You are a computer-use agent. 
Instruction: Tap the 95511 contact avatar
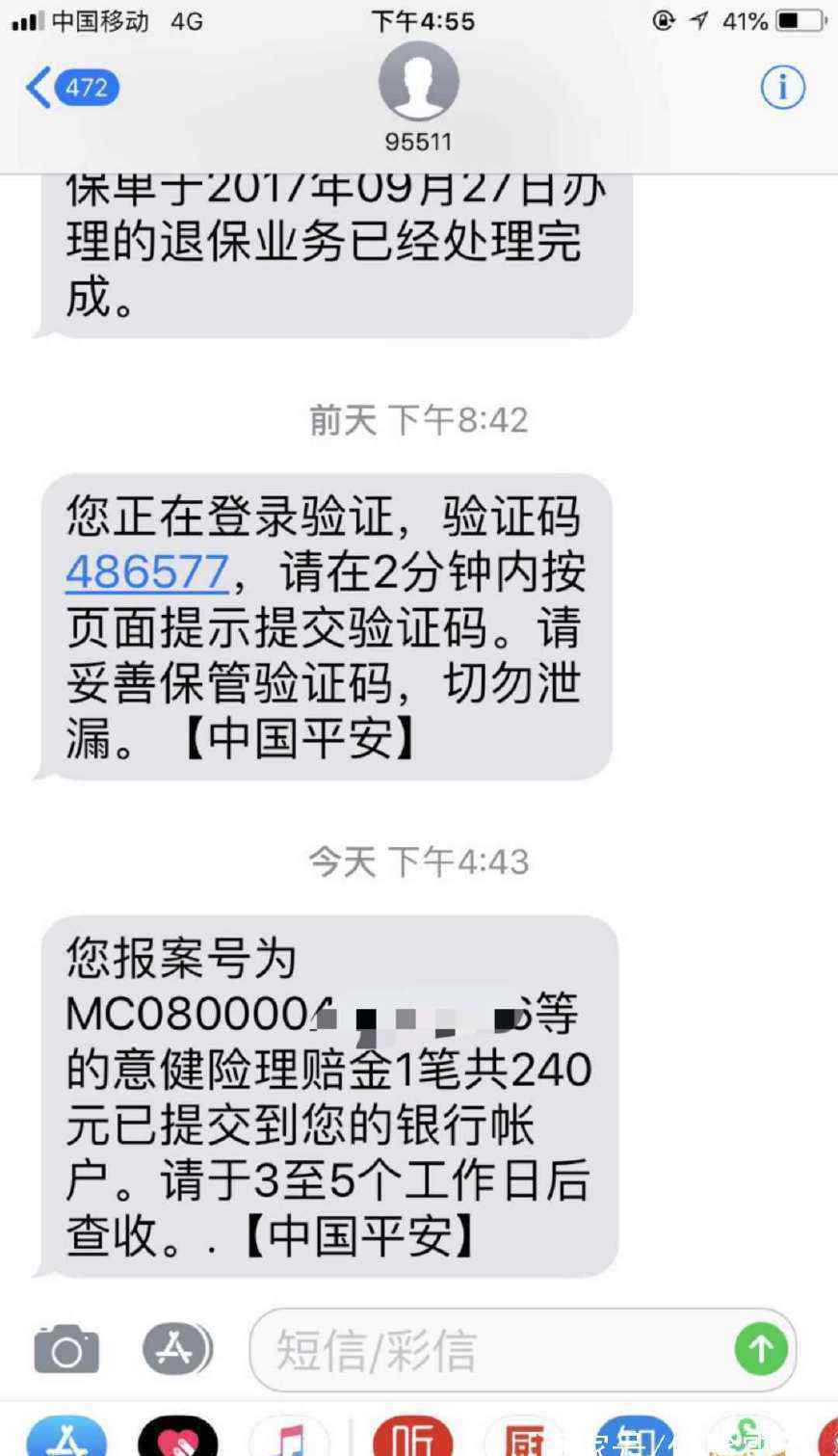pos(418,80)
